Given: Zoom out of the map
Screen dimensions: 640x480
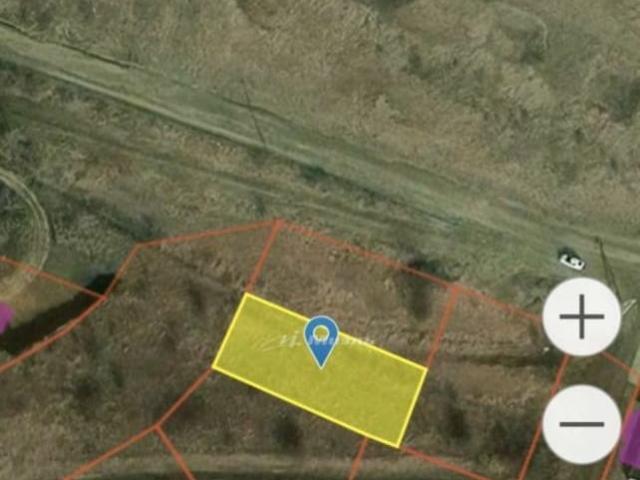Looking at the screenshot, I should [581, 423].
